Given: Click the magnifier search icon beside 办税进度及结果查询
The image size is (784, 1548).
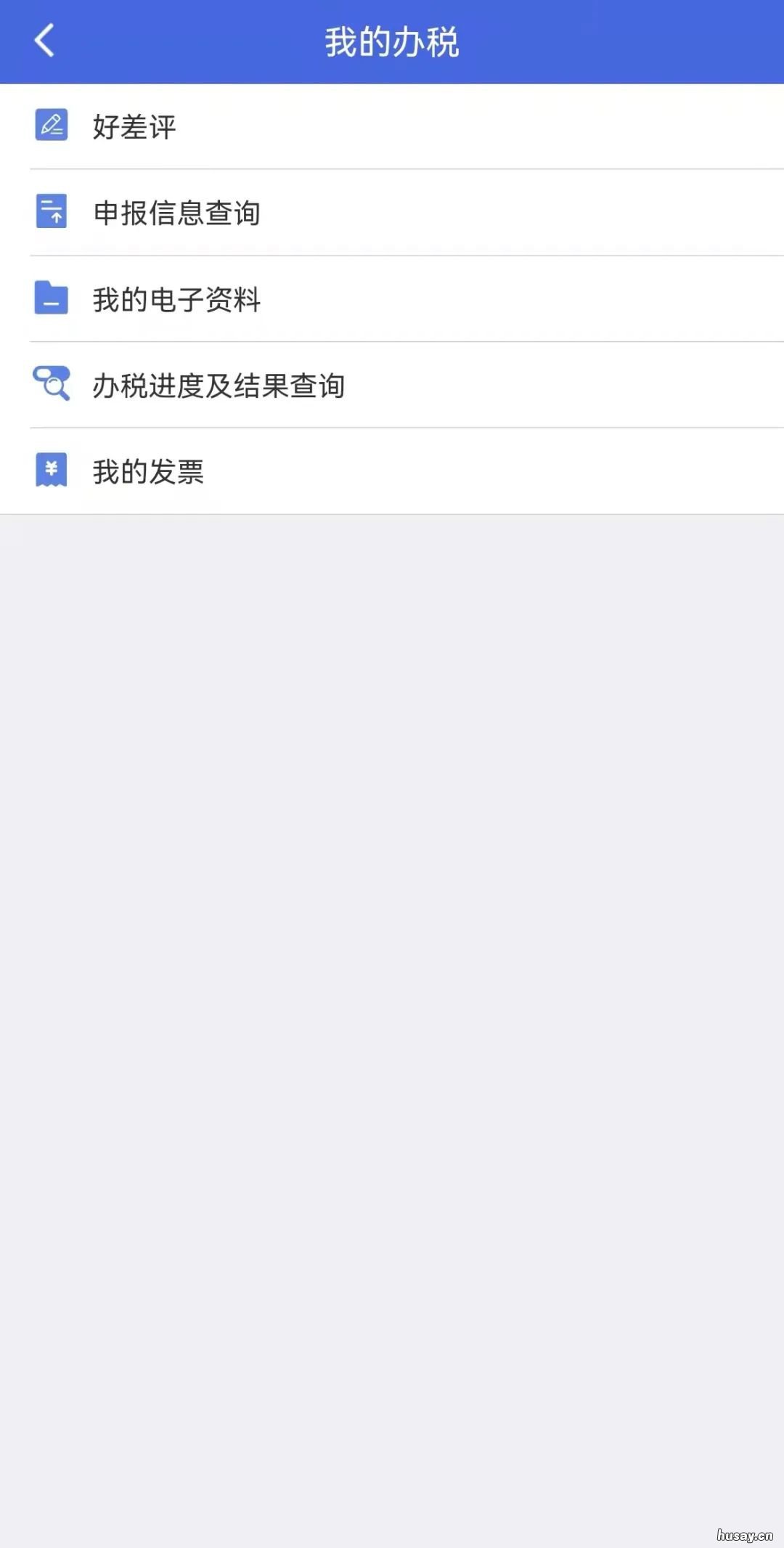Looking at the screenshot, I should (51, 386).
